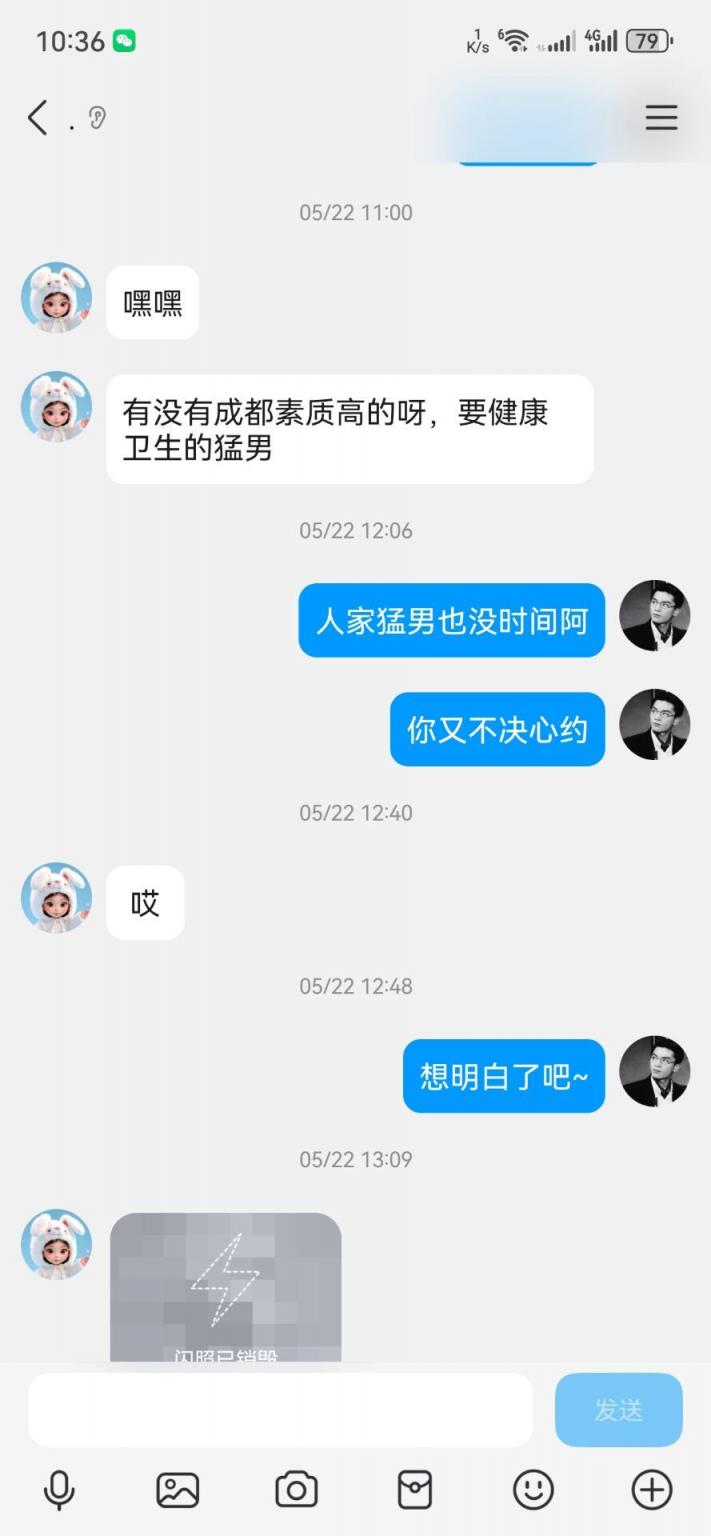Image resolution: width=711 pixels, height=1536 pixels.
Task: Open the red packet option
Action: click(x=415, y=1490)
